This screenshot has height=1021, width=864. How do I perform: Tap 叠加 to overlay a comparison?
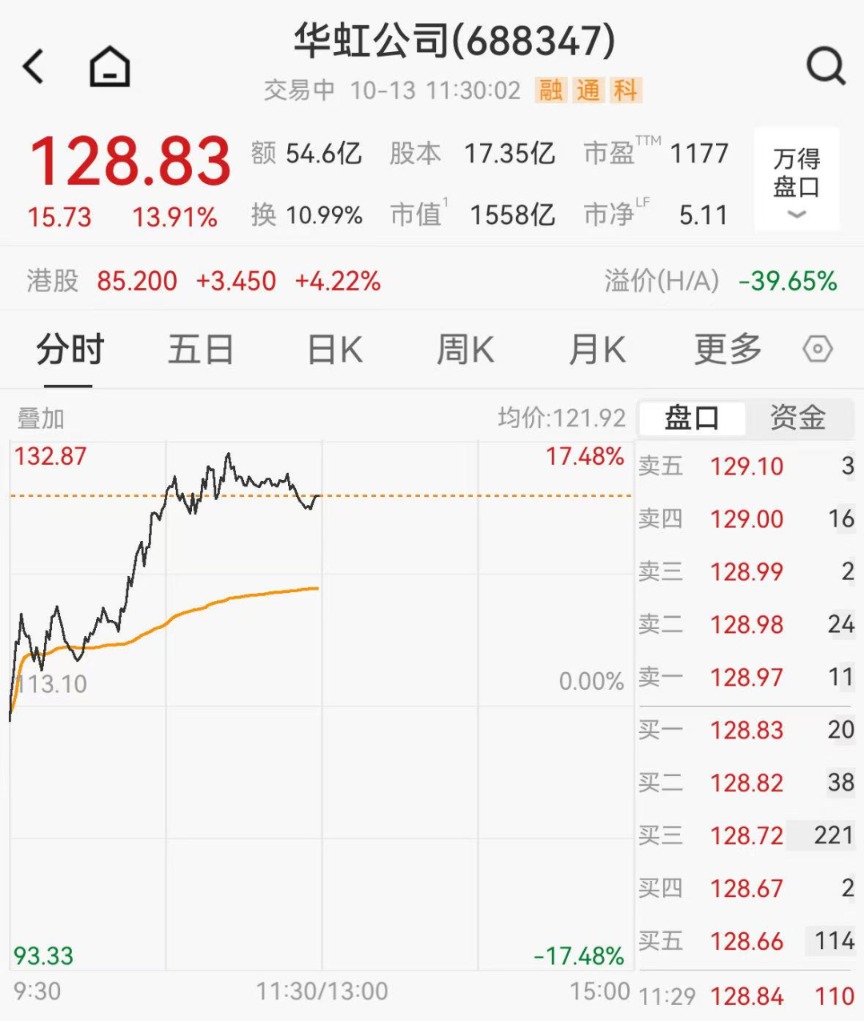coord(41,418)
